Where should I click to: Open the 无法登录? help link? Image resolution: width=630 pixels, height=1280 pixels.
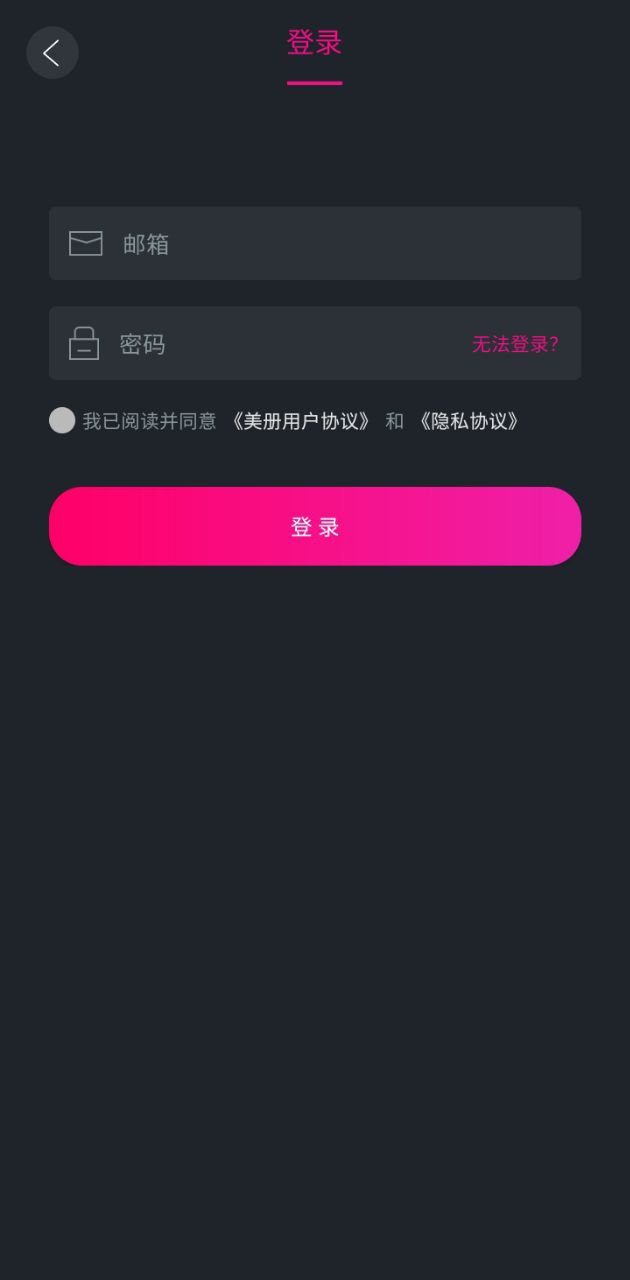(x=515, y=344)
